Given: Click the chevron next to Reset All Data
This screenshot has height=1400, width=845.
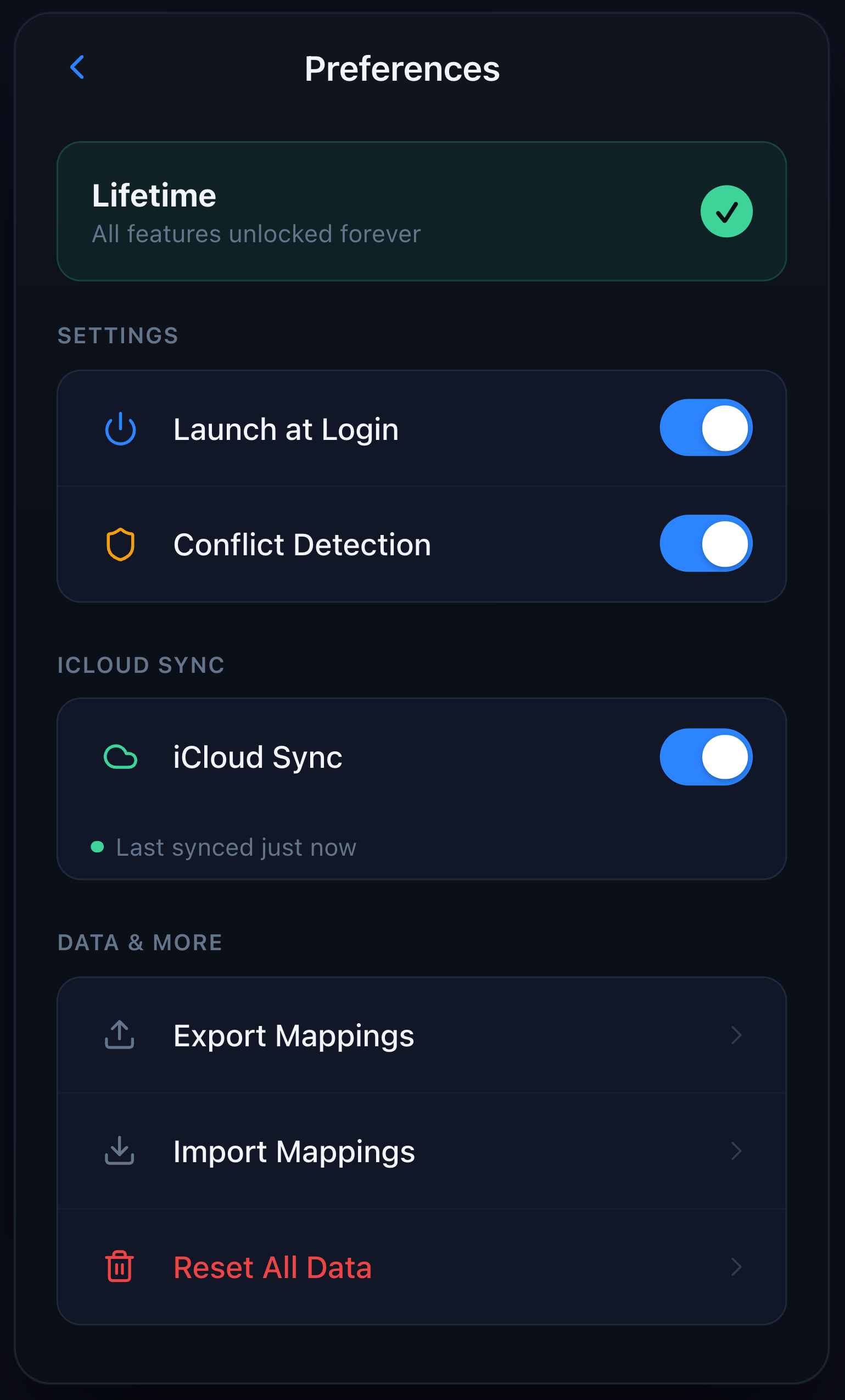Looking at the screenshot, I should coord(736,1267).
